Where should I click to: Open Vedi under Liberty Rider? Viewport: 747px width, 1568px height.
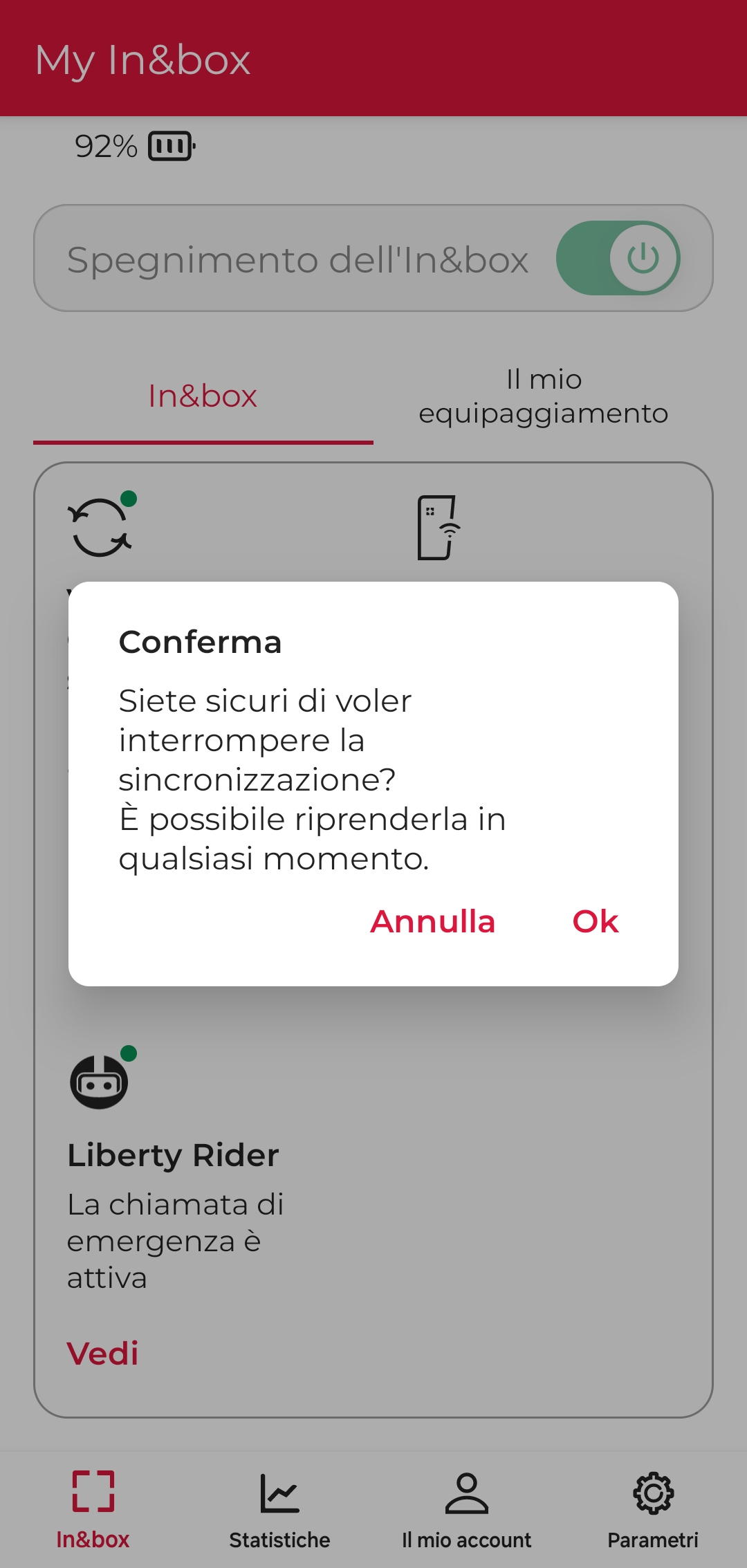102,1353
